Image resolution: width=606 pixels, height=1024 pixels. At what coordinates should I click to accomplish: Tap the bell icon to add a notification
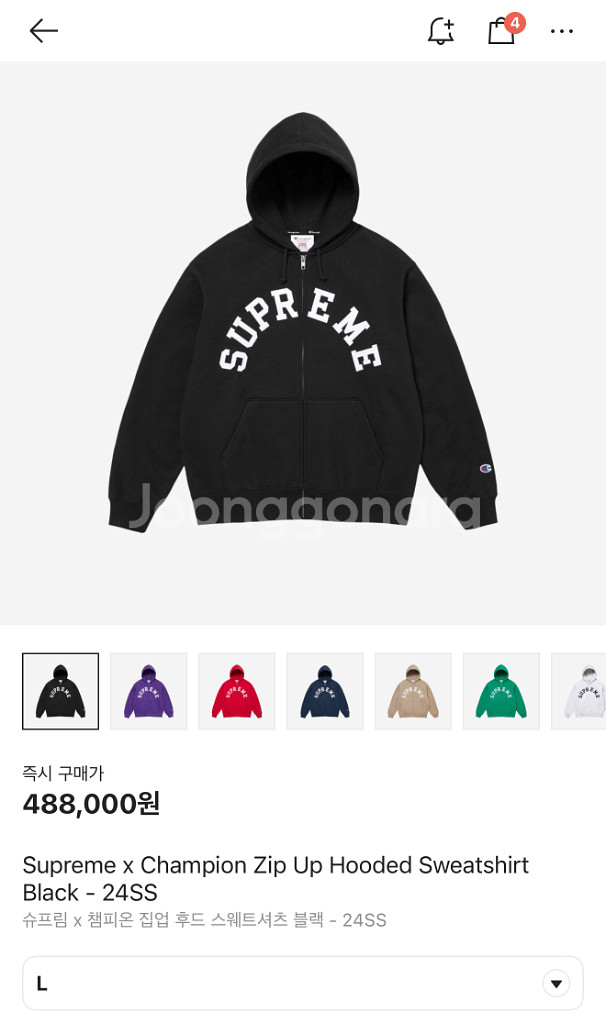pyautogui.click(x=441, y=31)
